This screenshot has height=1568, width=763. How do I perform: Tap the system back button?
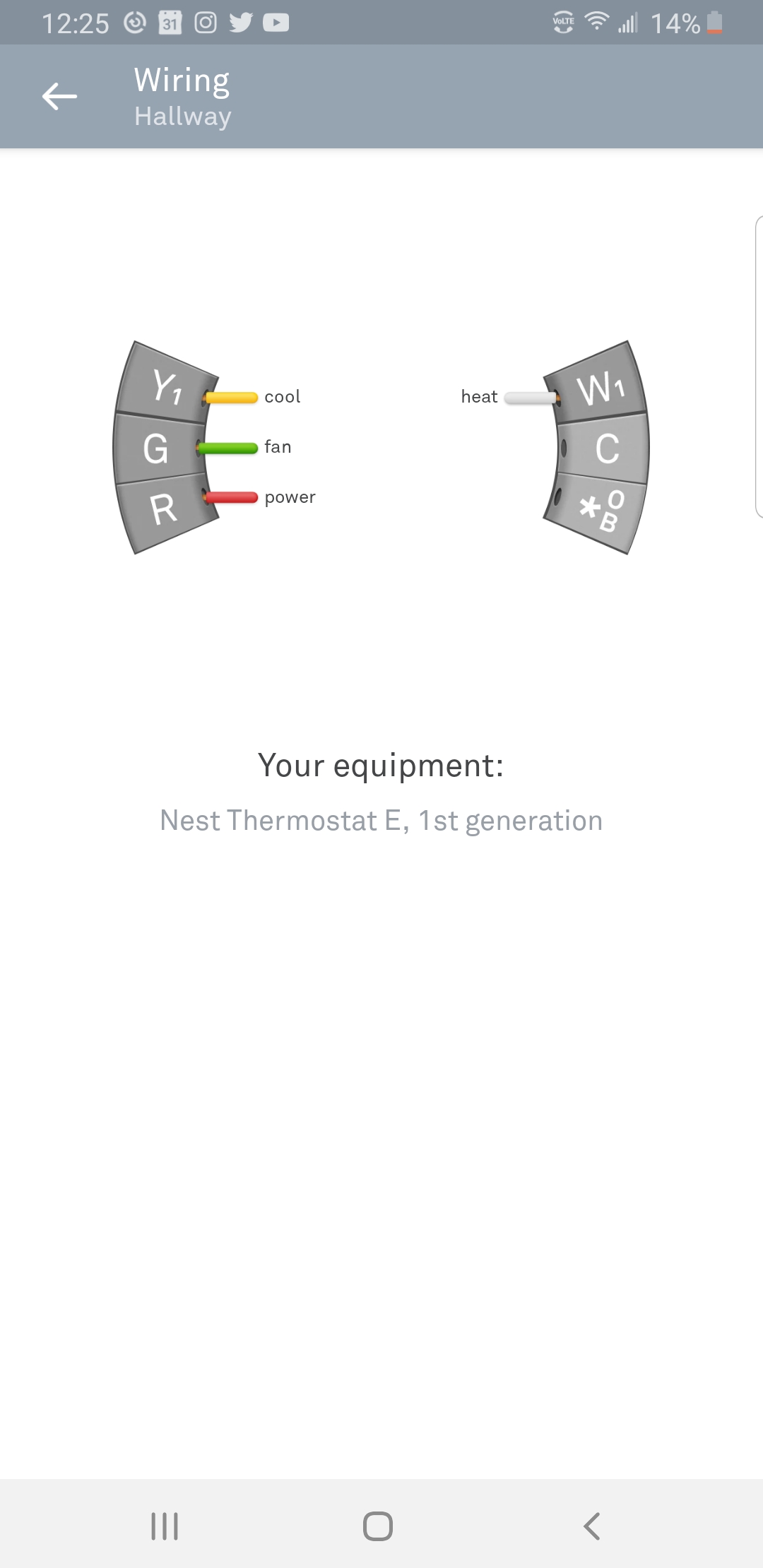(592, 1526)
